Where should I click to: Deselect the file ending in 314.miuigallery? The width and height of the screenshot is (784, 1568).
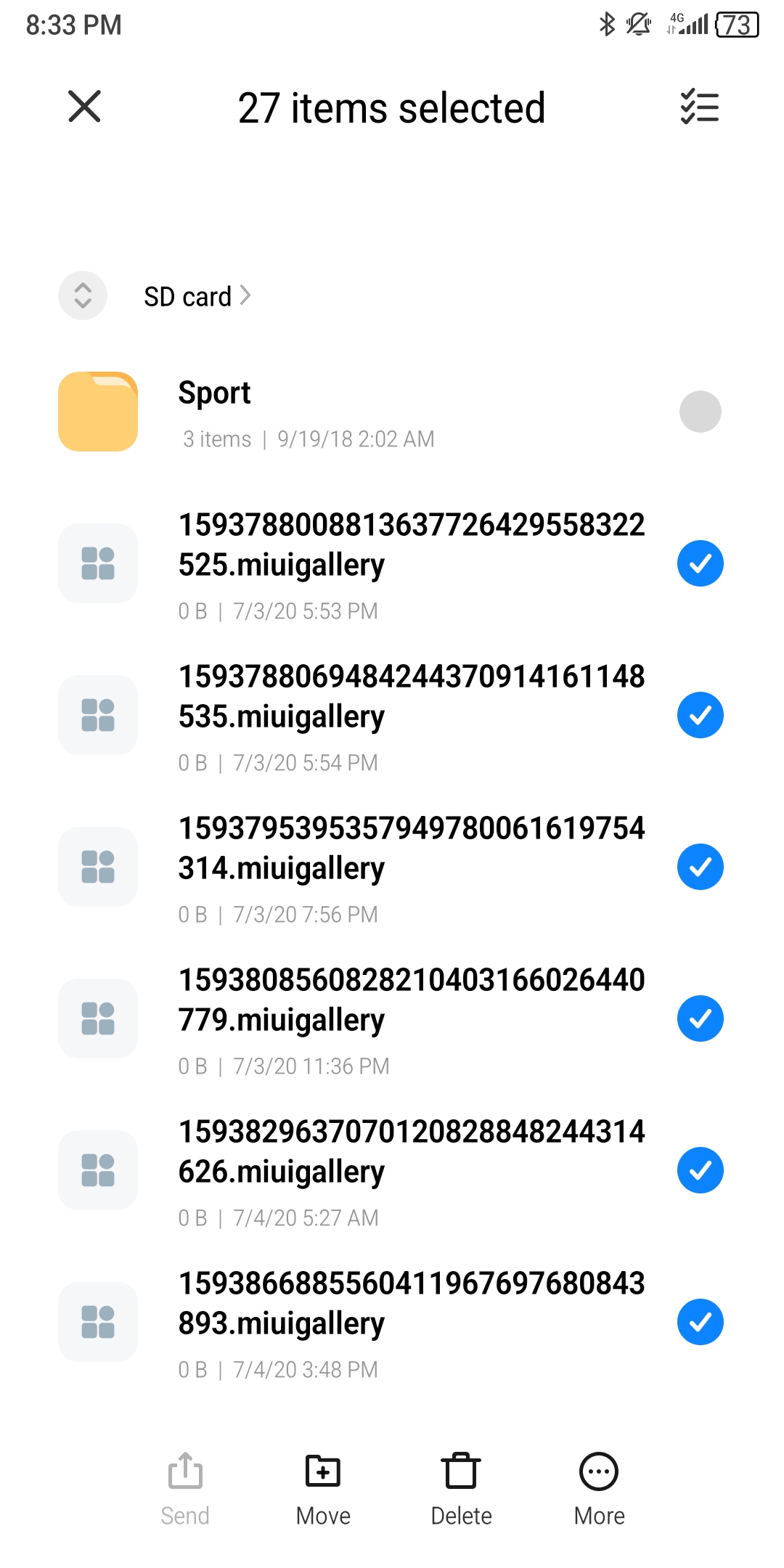click(x=701, y=867)
